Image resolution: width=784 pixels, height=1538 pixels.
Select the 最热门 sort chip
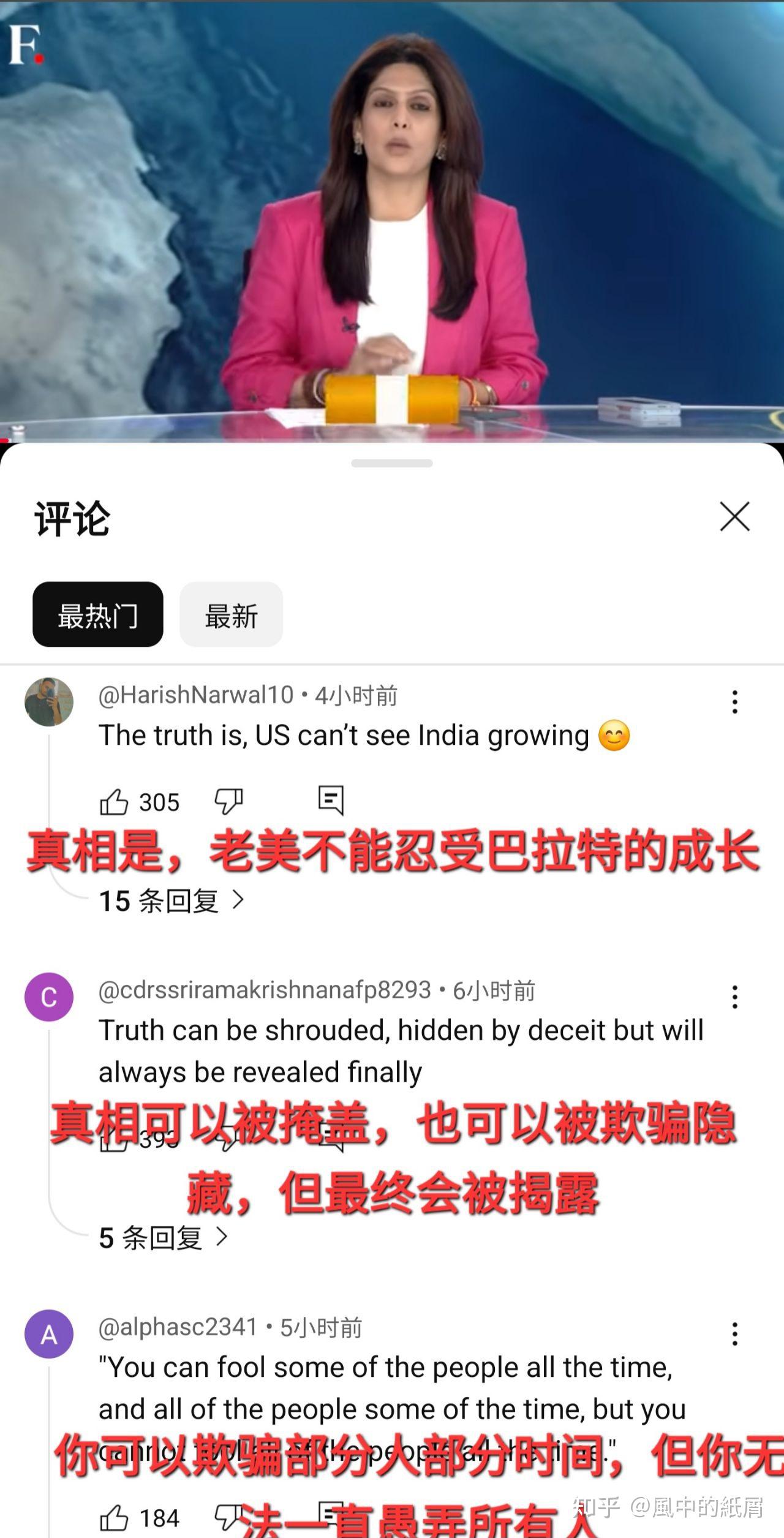click(98, 614)
